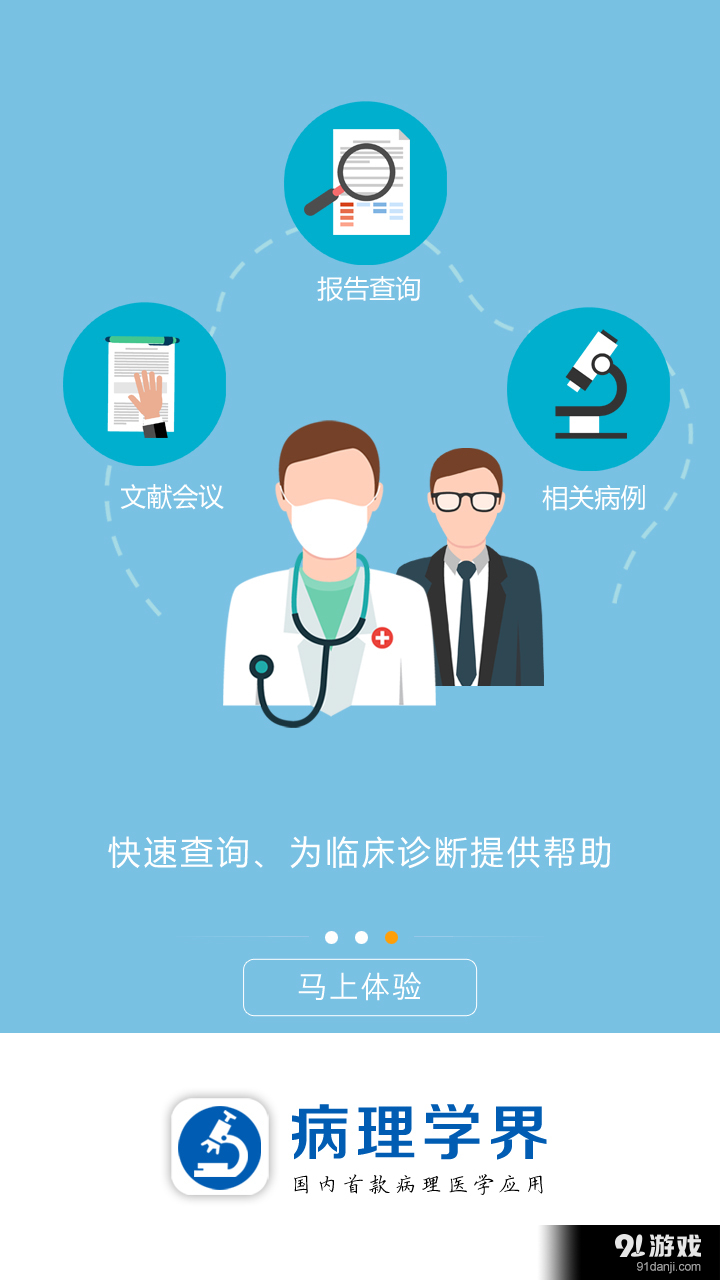This screenshot has width=720, height=1280.
Task: Select the middle white carousel dot
Action: 360,937
